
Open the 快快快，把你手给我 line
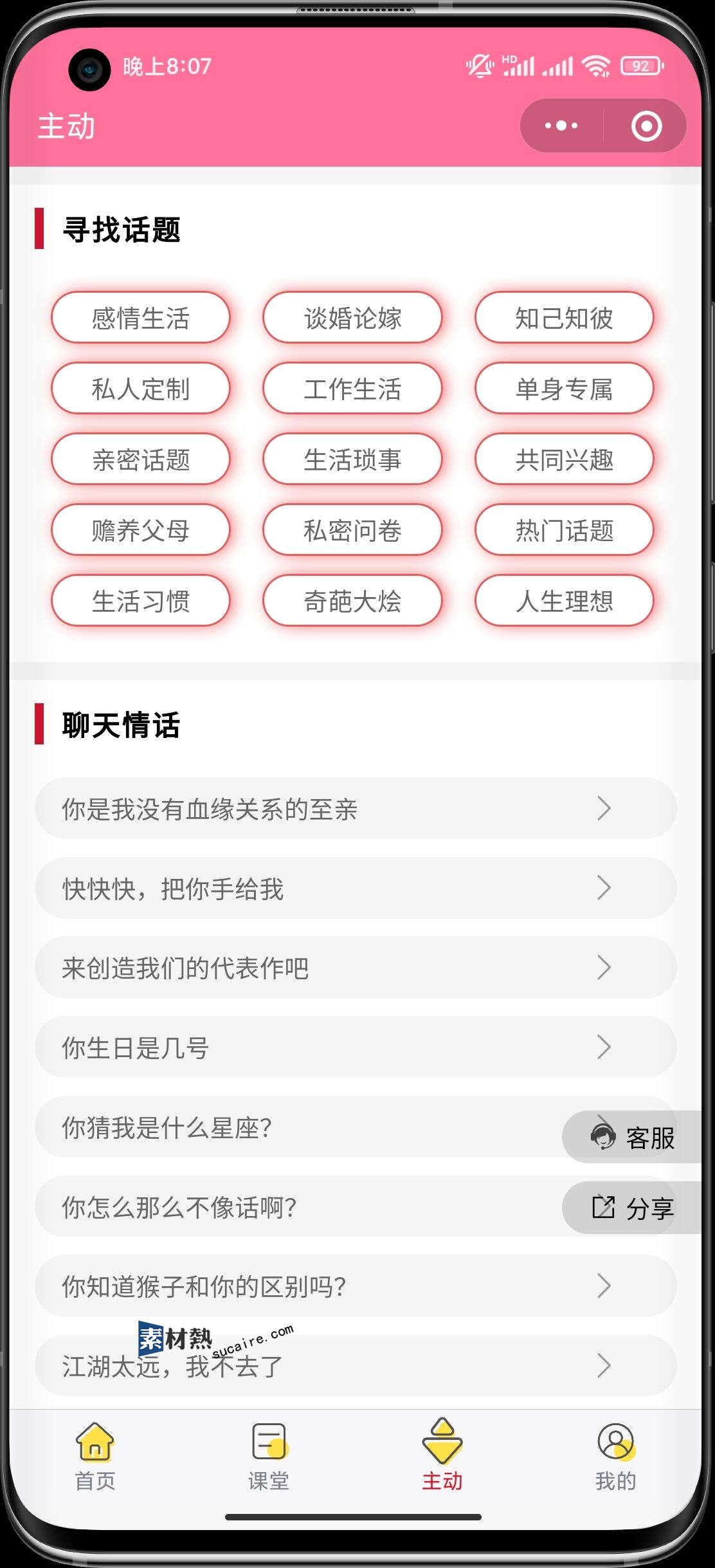tap(356, 888)
